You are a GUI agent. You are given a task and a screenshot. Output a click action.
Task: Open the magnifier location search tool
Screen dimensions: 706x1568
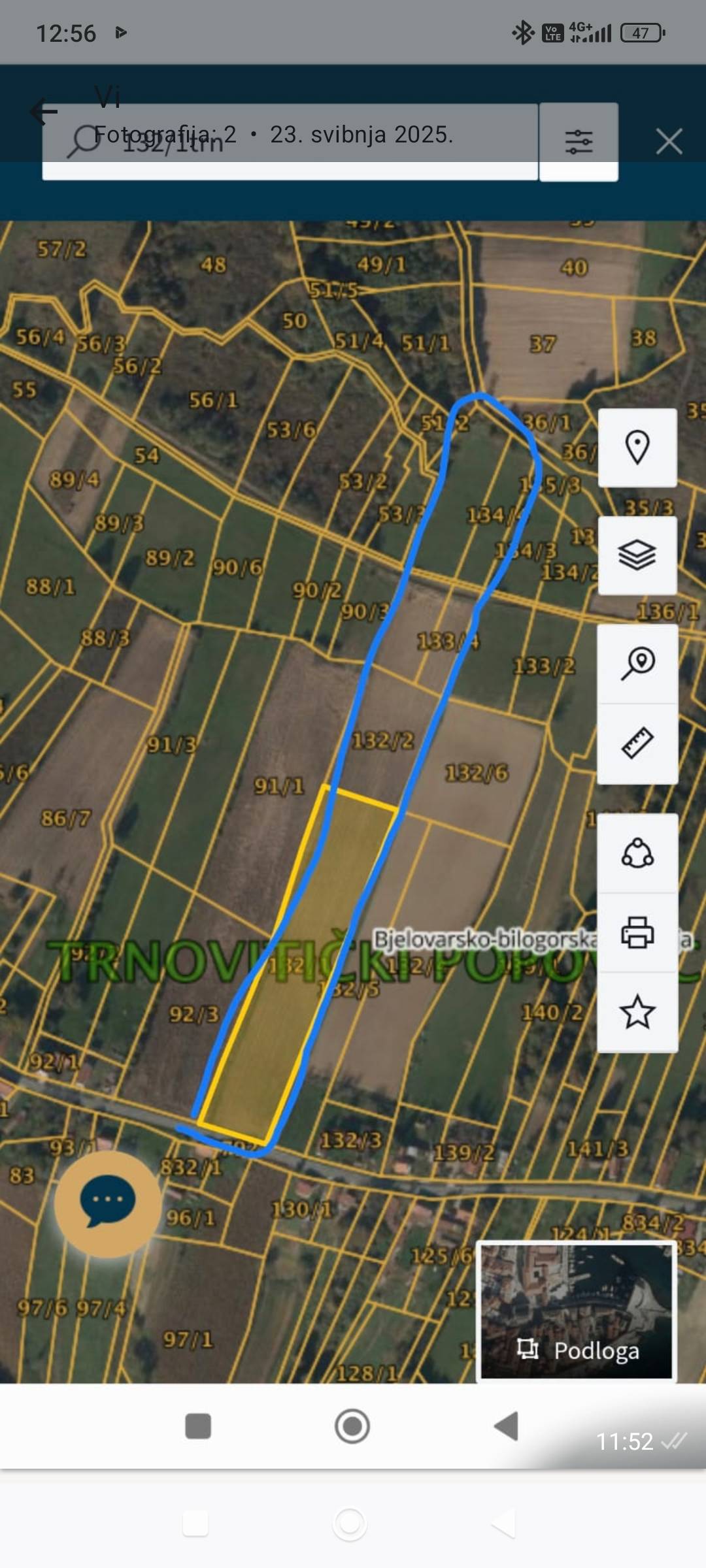click(x=637, y=664)
